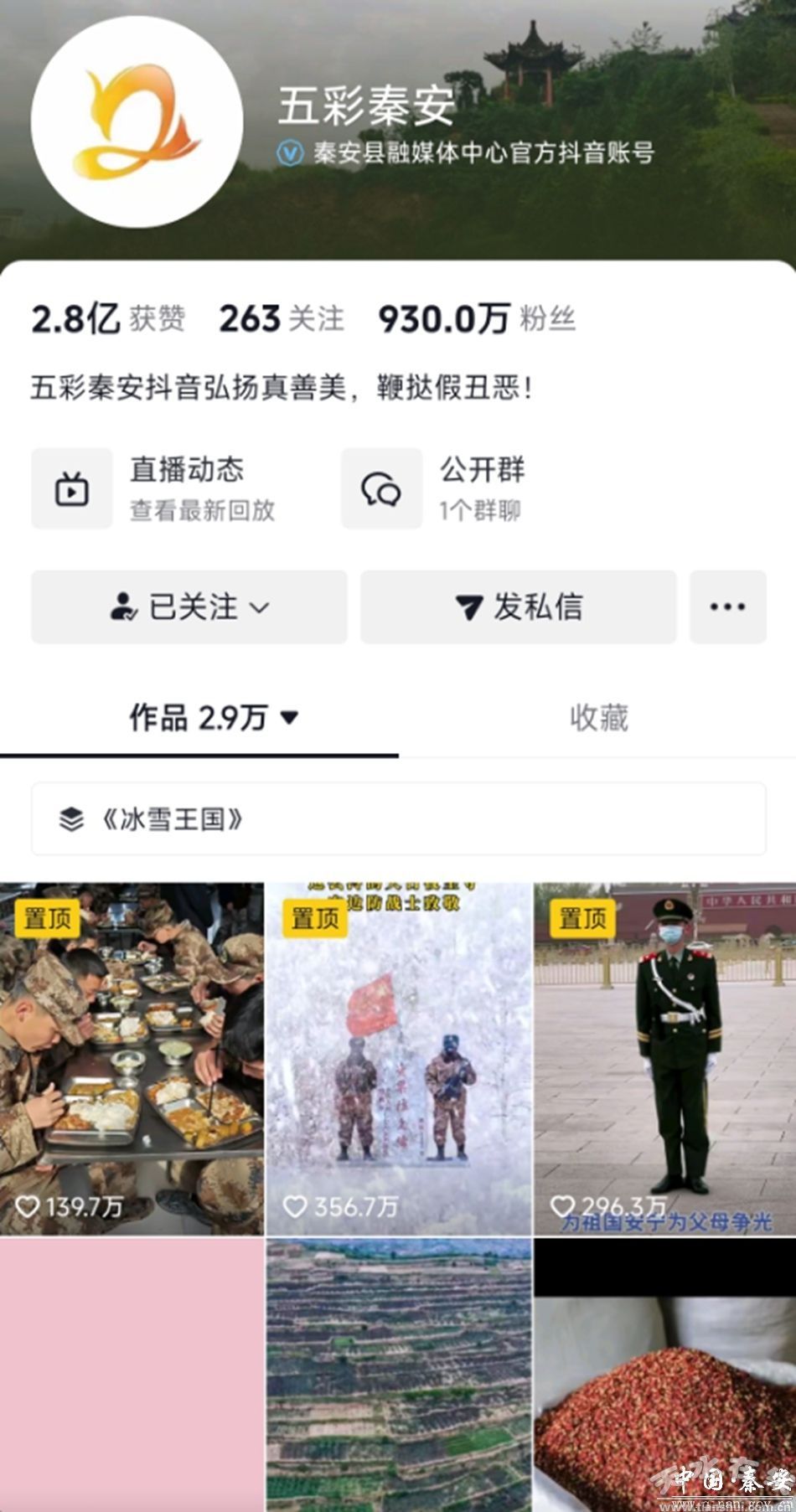View the 263 关注 following list

(x=281, y=319)
